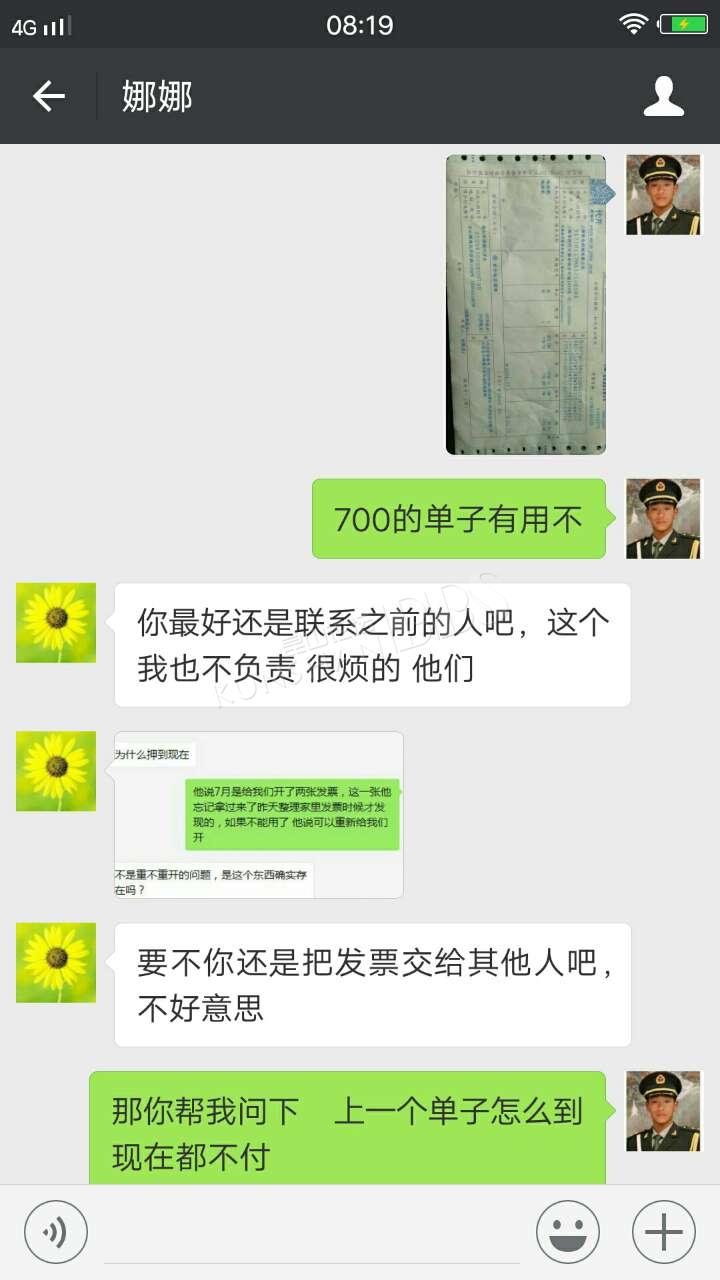Open the plus attachment menu
This screenshot has height=1280, width=720.
pyautogui.click(x=664, y=1232)
